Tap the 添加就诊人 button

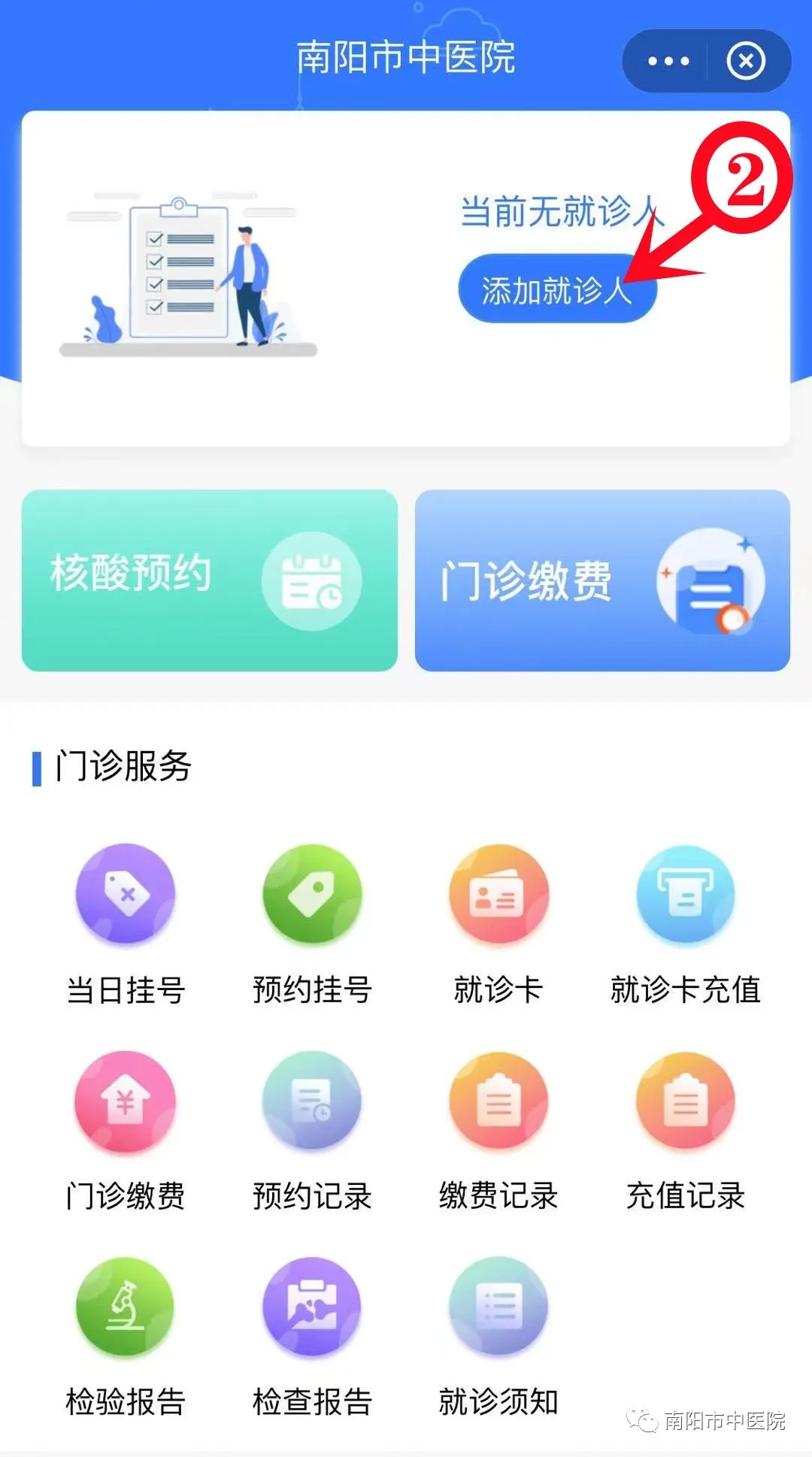click(556, 289)
